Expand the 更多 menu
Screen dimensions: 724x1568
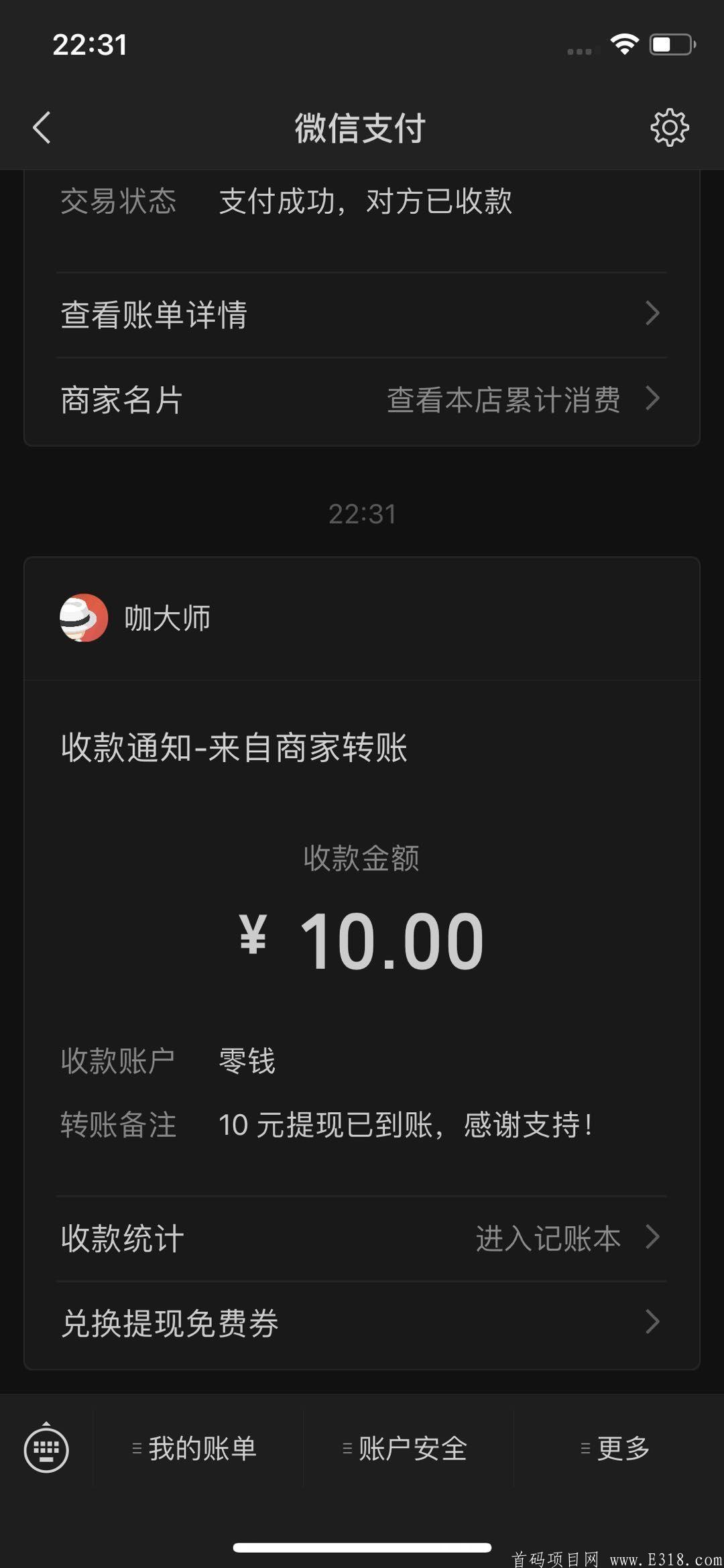[x=617, y=1449]
